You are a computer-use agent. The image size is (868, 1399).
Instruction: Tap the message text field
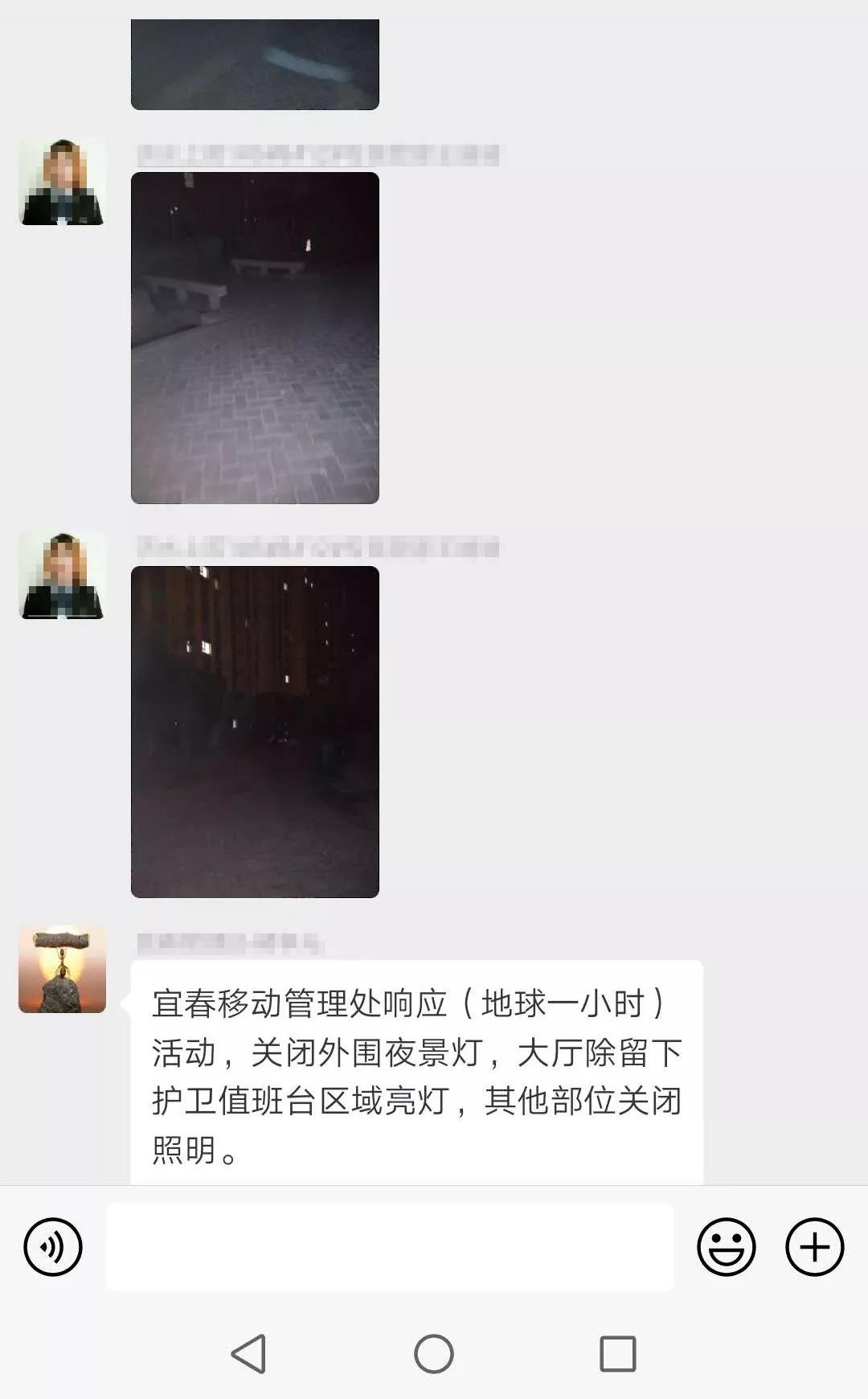390,1247
